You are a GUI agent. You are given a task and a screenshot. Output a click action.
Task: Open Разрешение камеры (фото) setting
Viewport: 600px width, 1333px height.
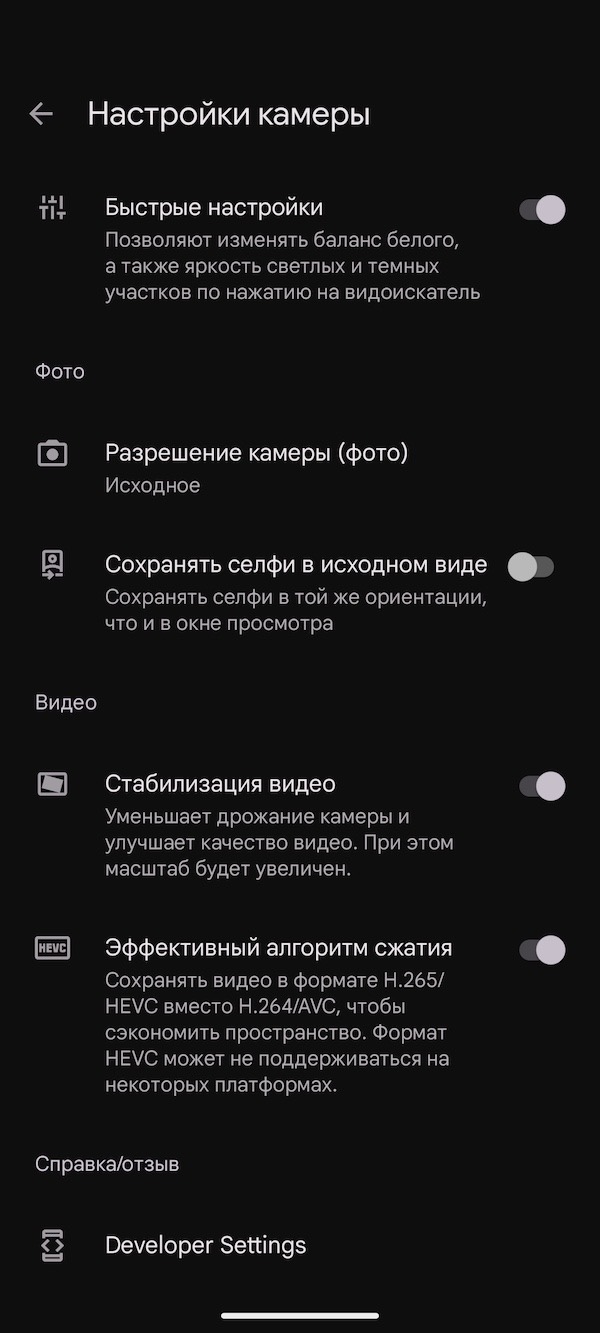pos(257,467)
